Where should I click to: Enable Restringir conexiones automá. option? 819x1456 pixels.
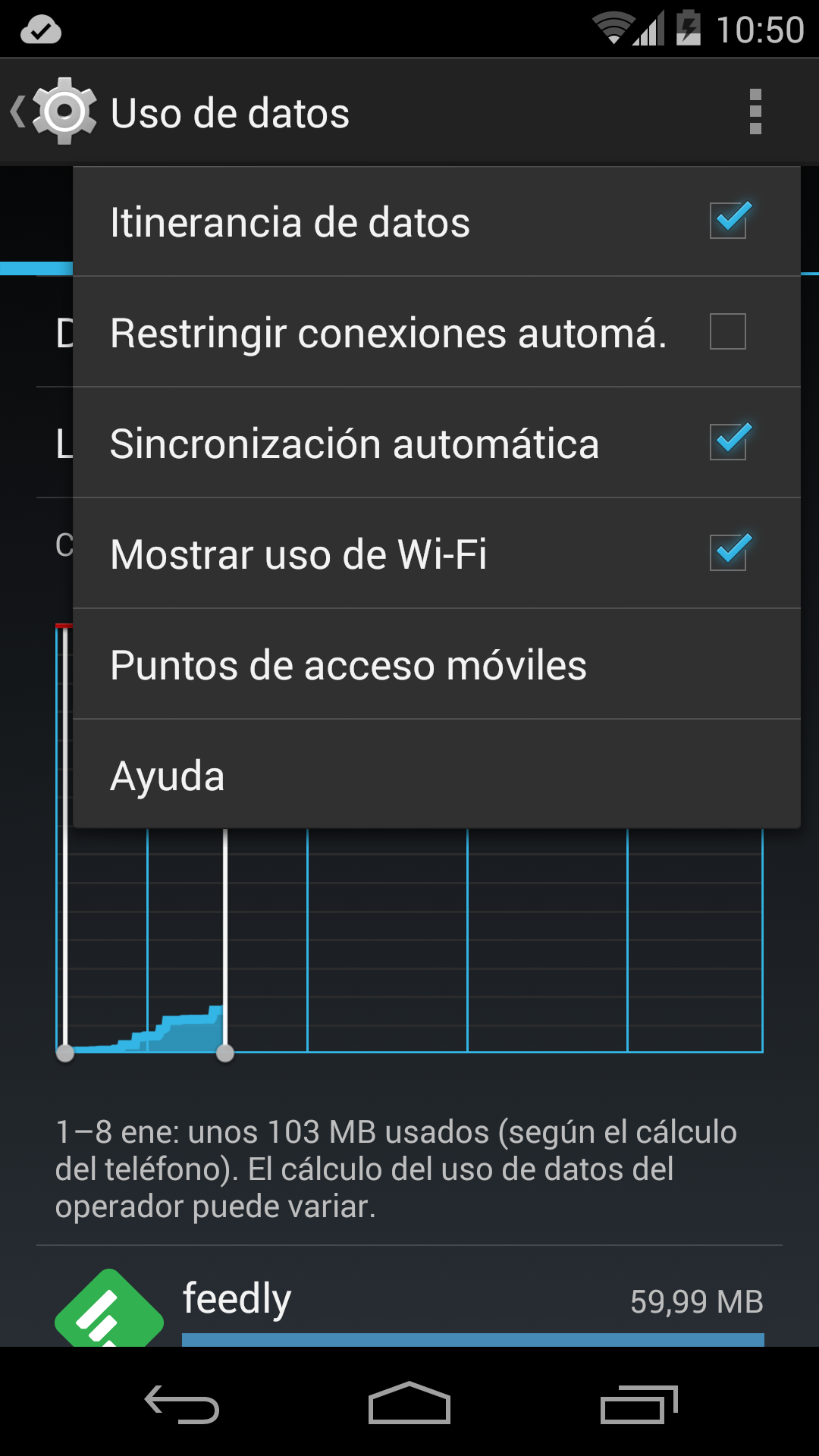click(x=727, y=331)
